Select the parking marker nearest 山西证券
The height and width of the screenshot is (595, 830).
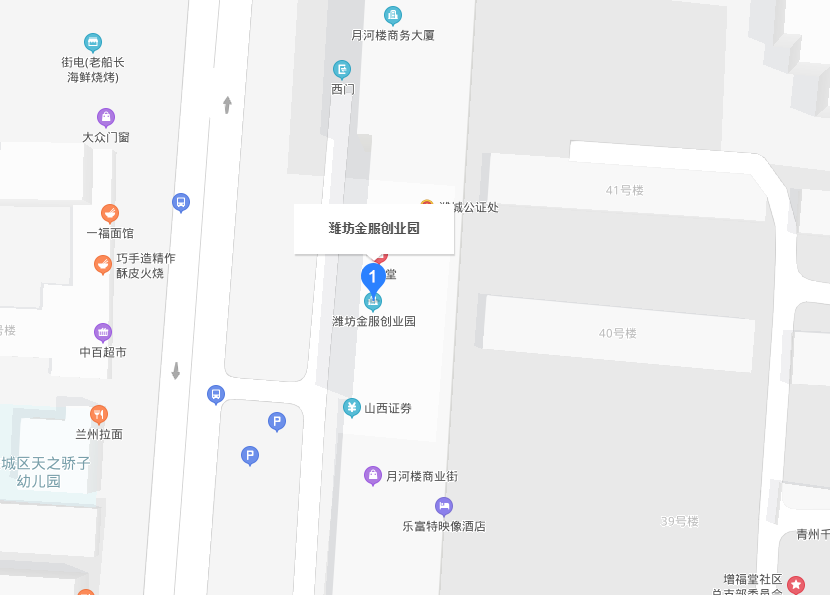click(277, 422)
